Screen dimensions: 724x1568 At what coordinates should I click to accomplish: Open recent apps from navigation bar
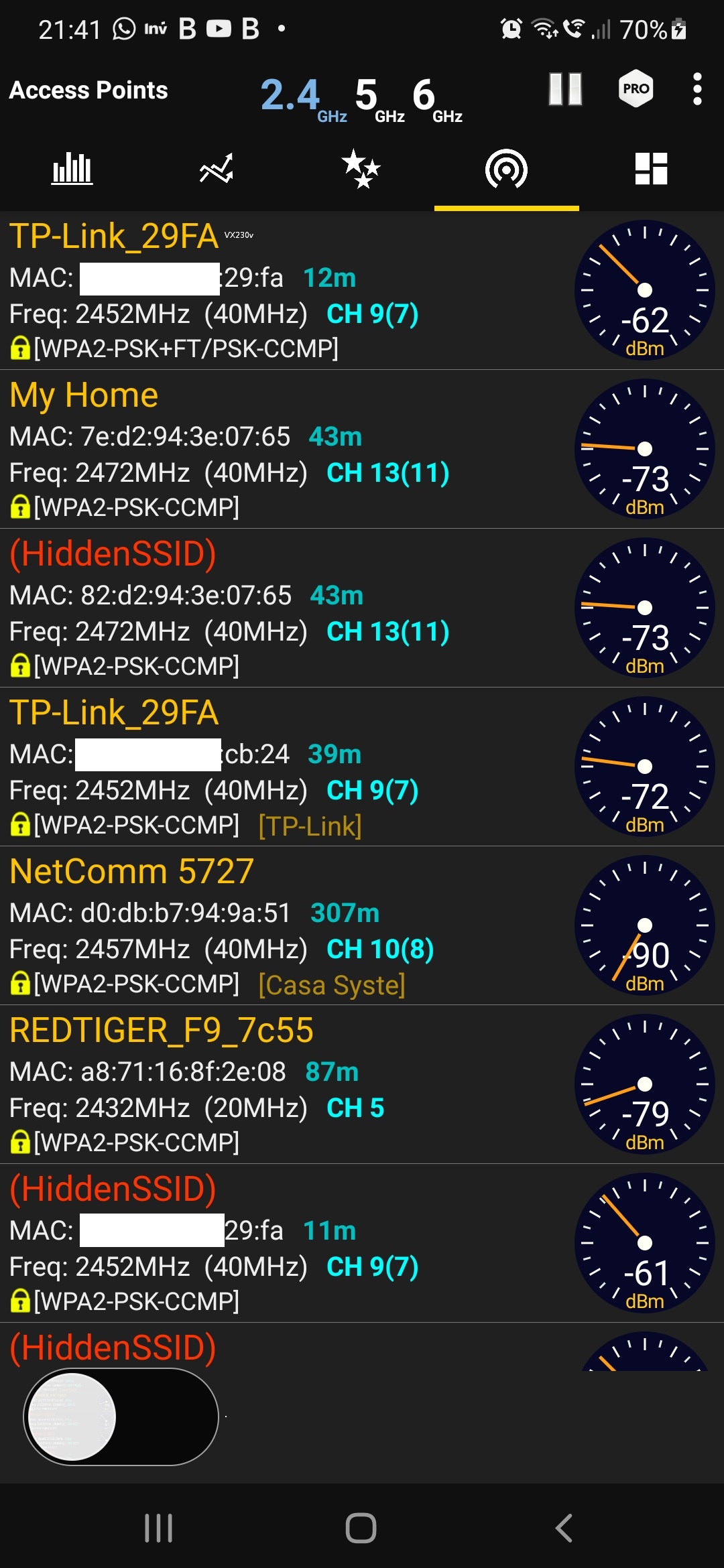(159, 1528)
